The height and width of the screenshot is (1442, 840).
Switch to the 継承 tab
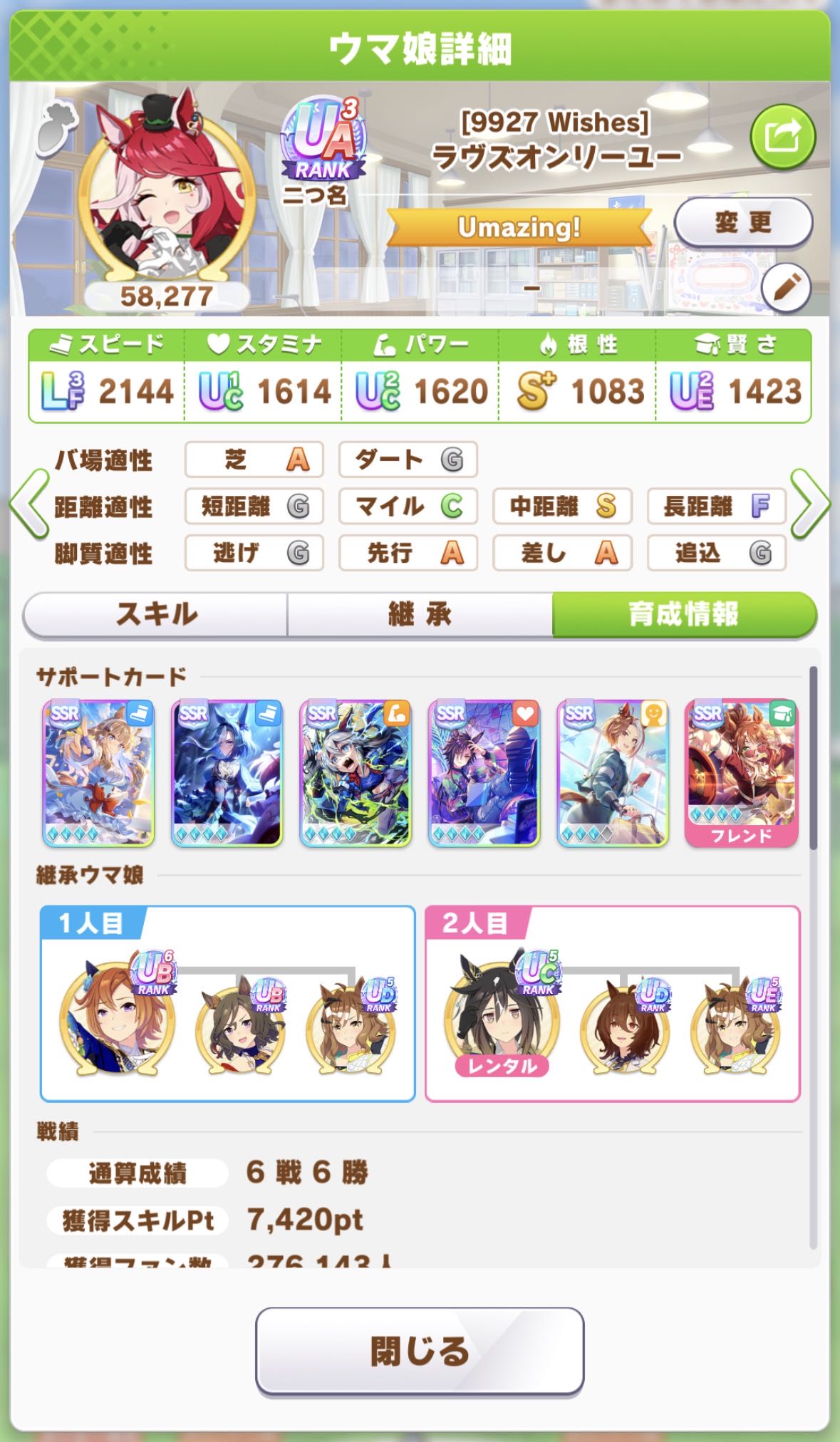point(420,614)
